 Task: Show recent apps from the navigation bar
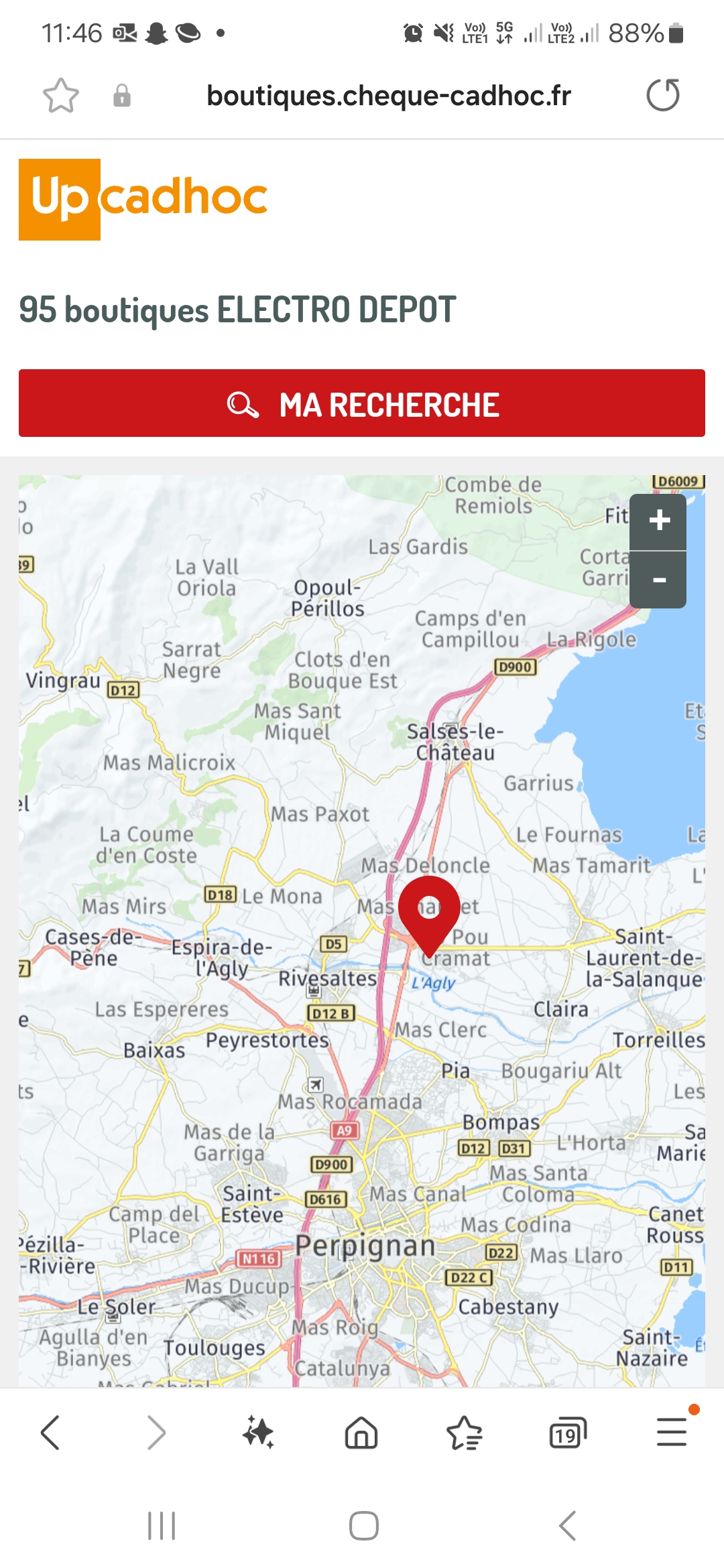[162, 1526]
